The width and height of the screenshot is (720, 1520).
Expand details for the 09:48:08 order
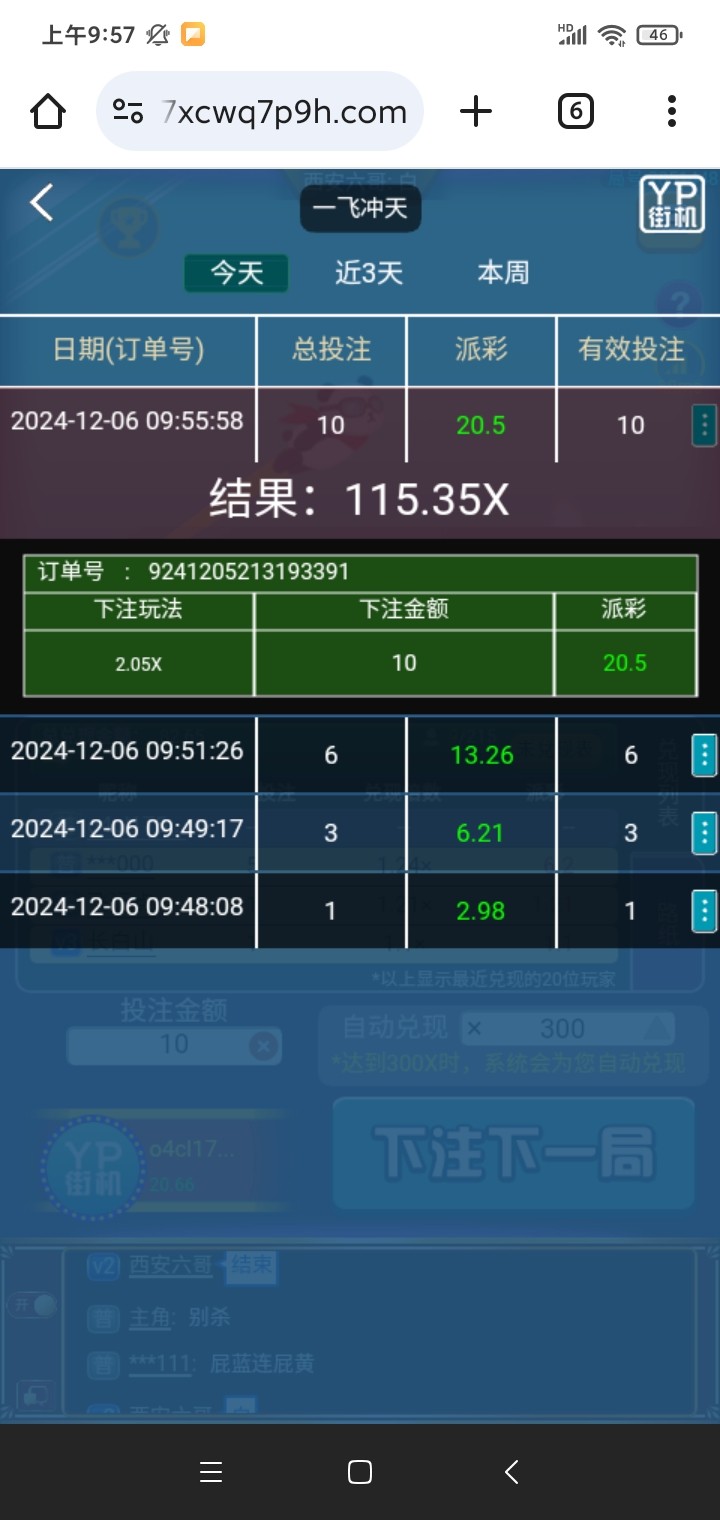[x=704, y=910]
